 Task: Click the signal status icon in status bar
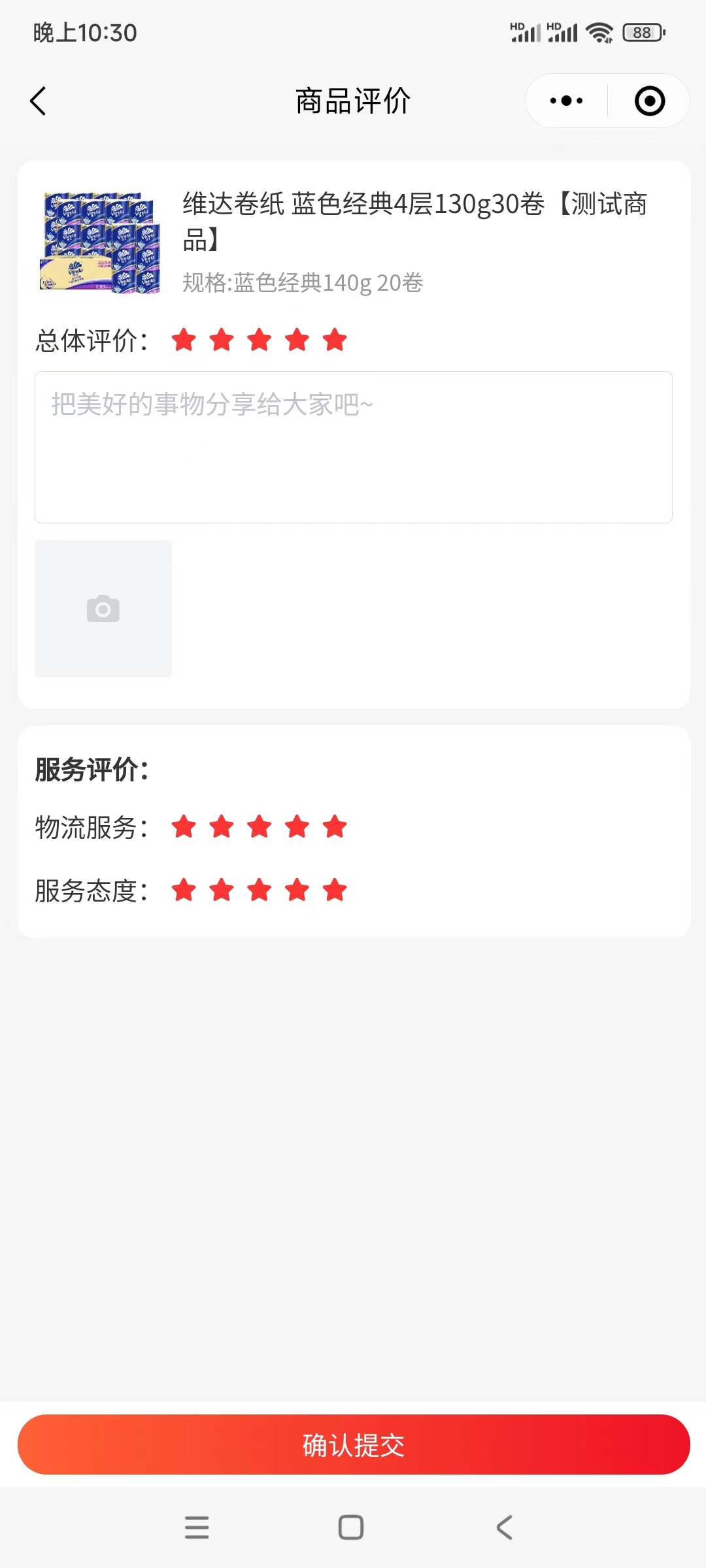point(526,31)
